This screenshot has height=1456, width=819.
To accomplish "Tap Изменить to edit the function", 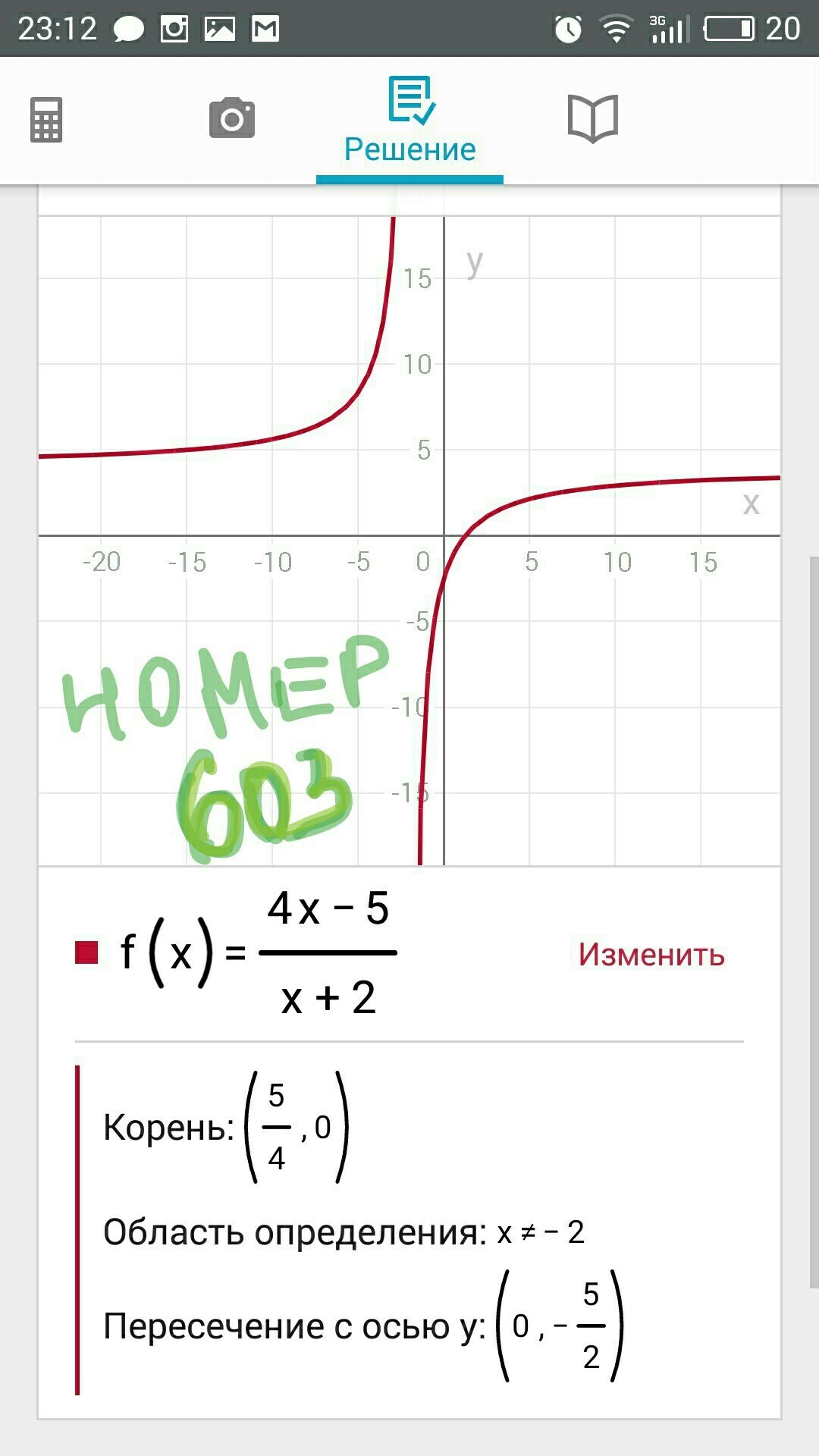I will coord(651,954).
